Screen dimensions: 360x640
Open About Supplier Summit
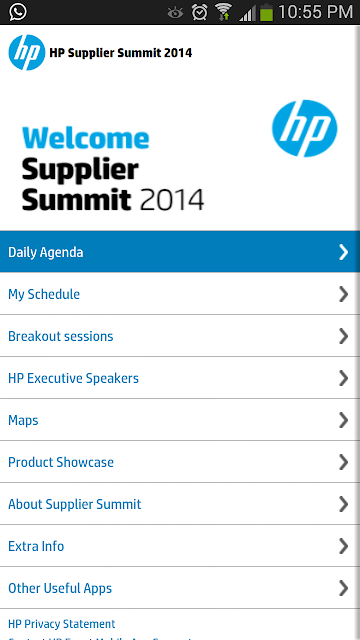(x=180, y=504)
